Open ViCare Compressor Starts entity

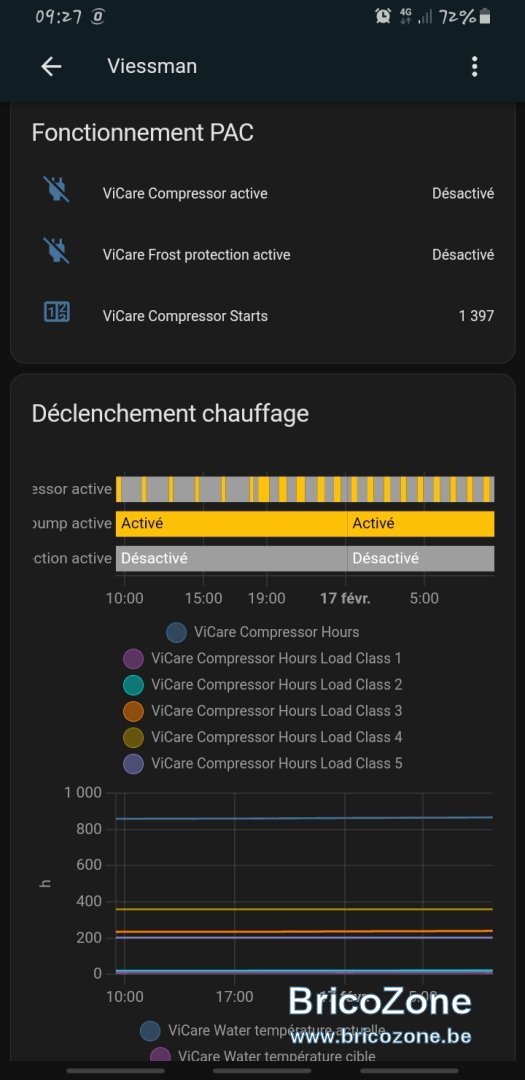click(x=262, y=316)
